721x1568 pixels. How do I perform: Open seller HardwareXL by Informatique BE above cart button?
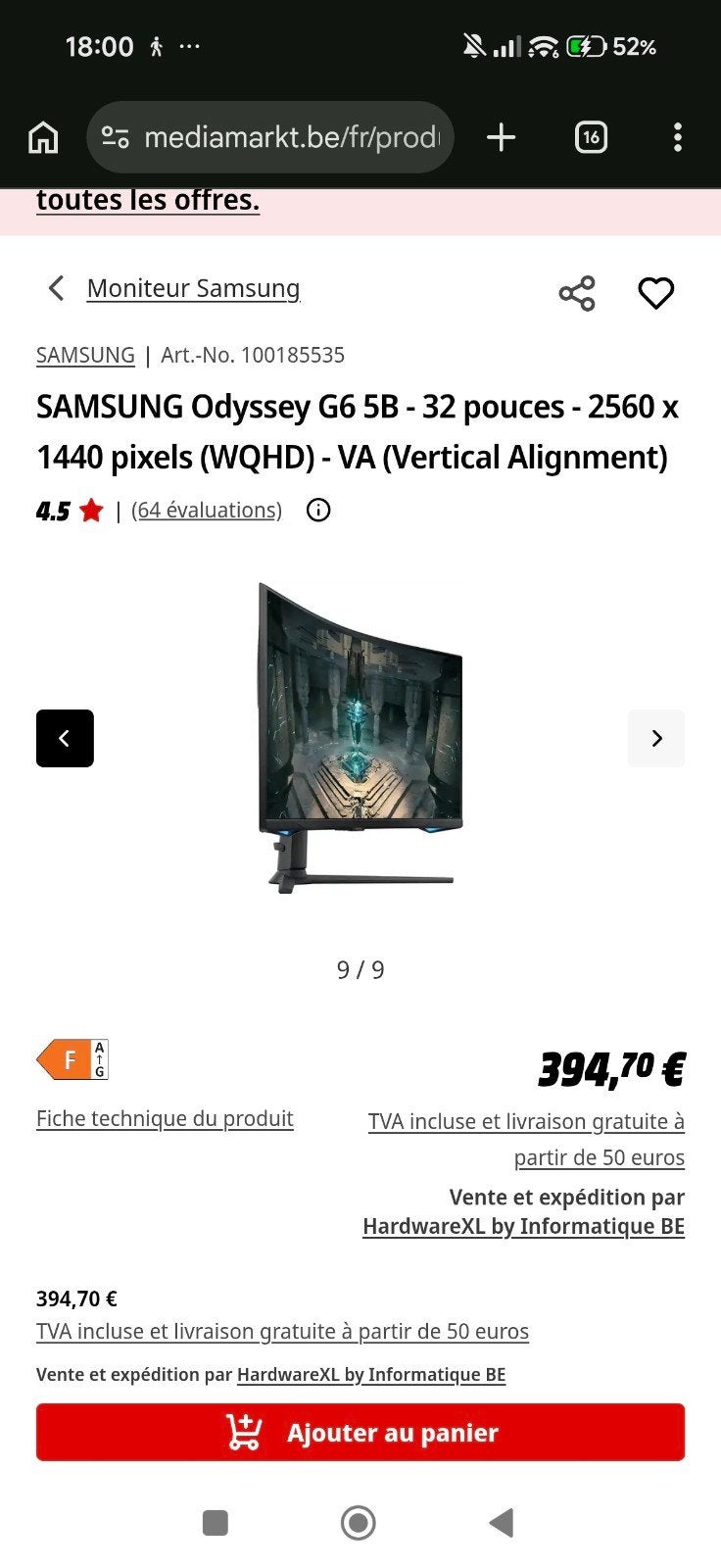click(x=371, y=1375)
